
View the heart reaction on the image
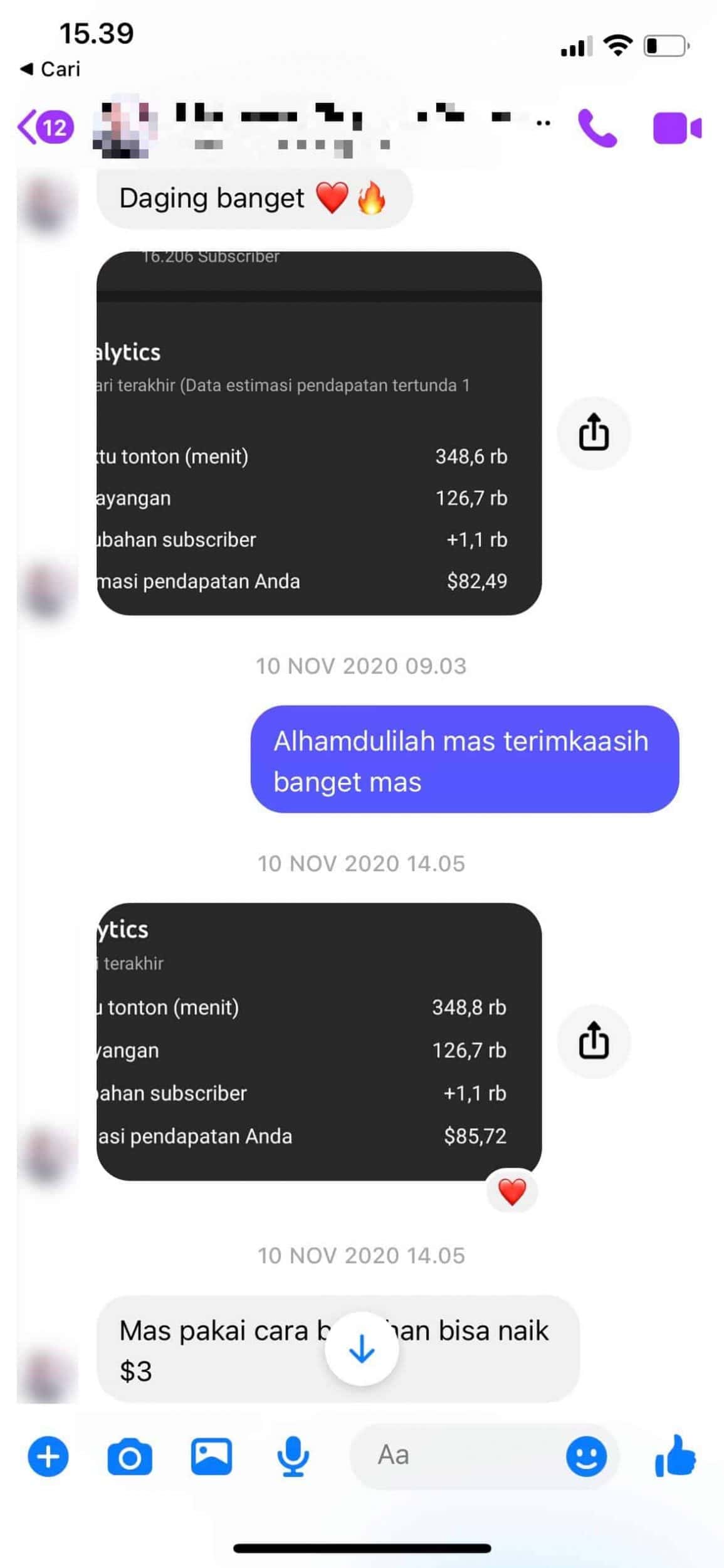pos(512,1192)
